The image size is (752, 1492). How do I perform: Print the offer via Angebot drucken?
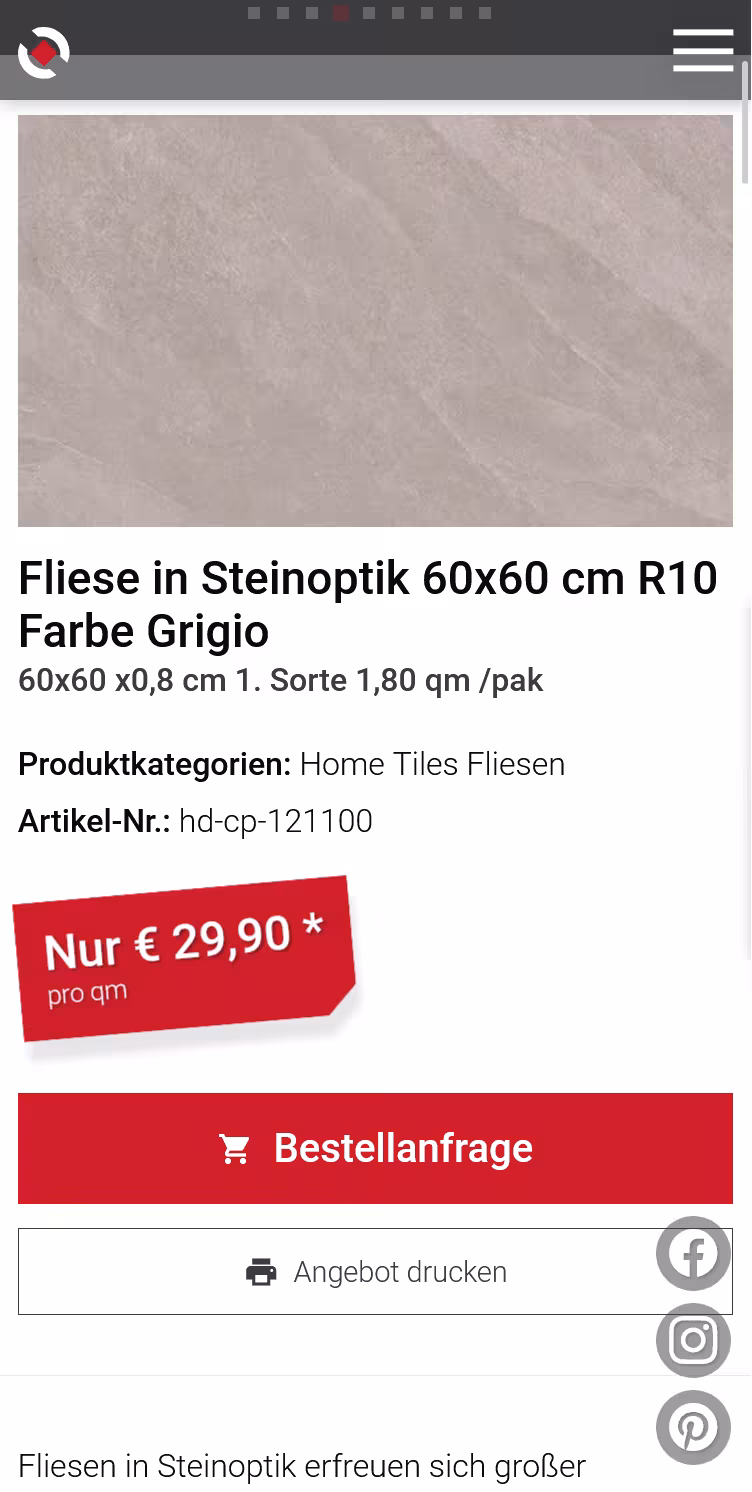375,1271
